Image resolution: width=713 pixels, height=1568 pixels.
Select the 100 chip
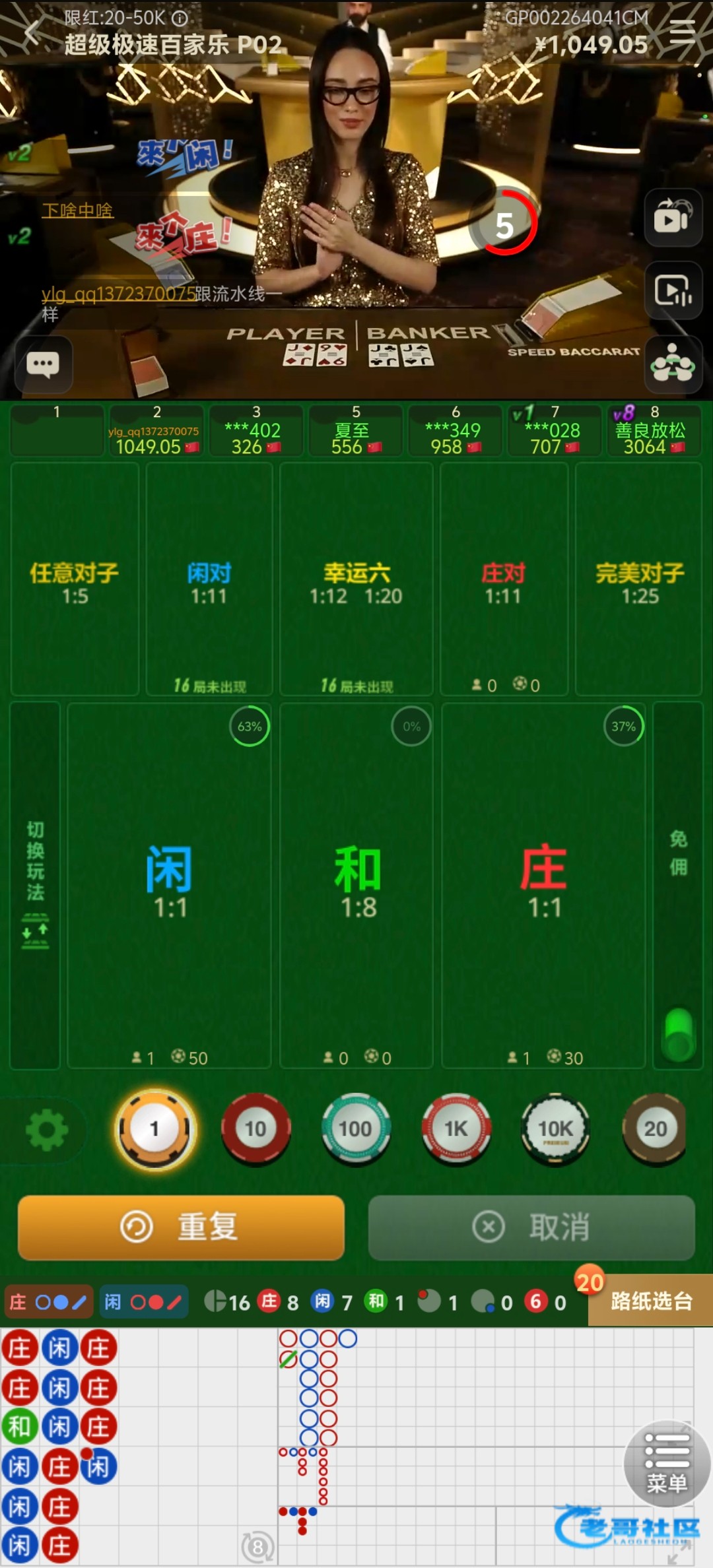coord(356,1129)
